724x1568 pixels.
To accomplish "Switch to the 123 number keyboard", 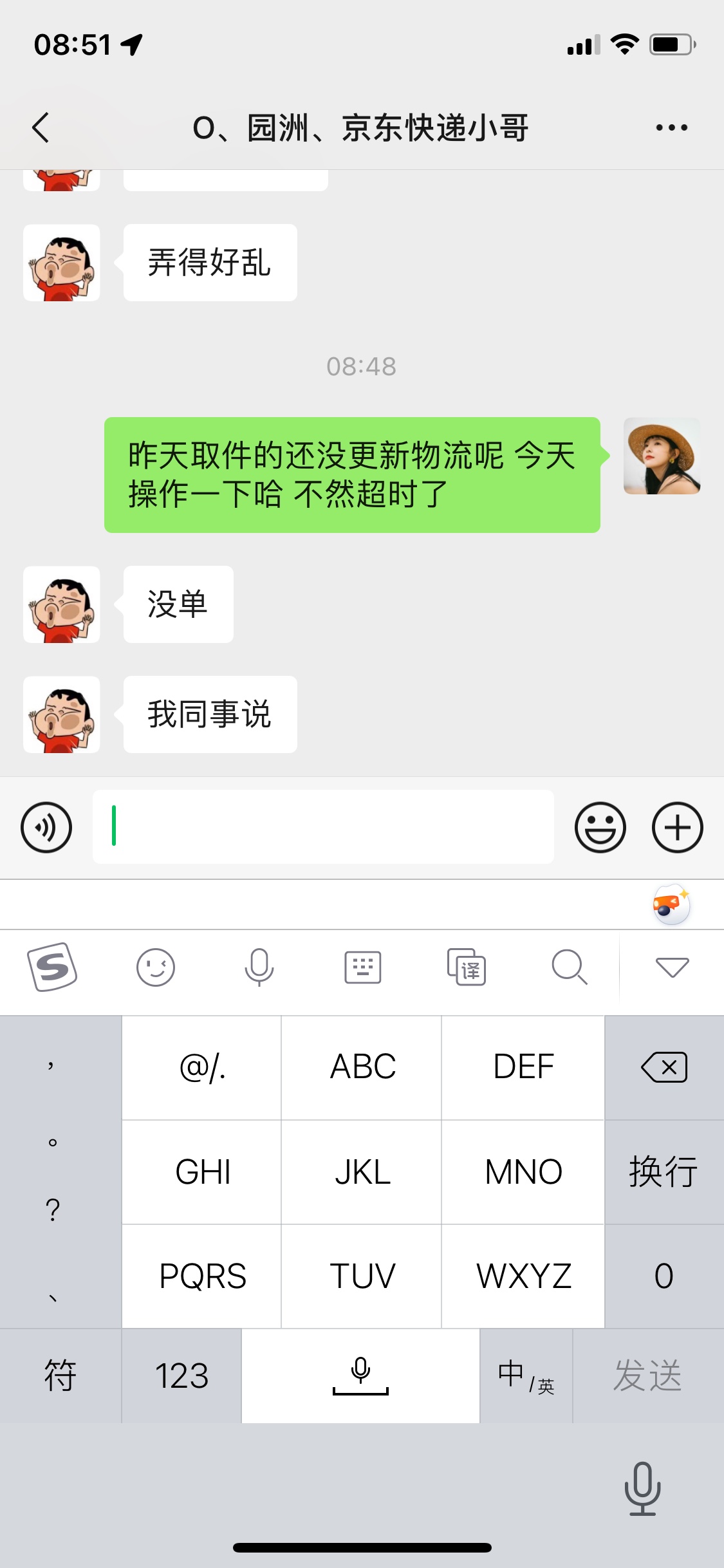I will (x=181, y=1376).
